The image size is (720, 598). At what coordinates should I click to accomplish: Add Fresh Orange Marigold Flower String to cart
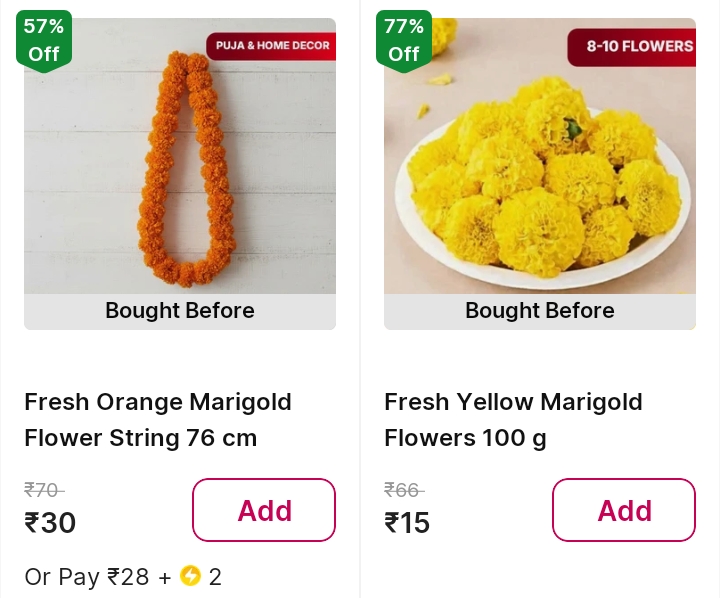[x=264, y=510]
